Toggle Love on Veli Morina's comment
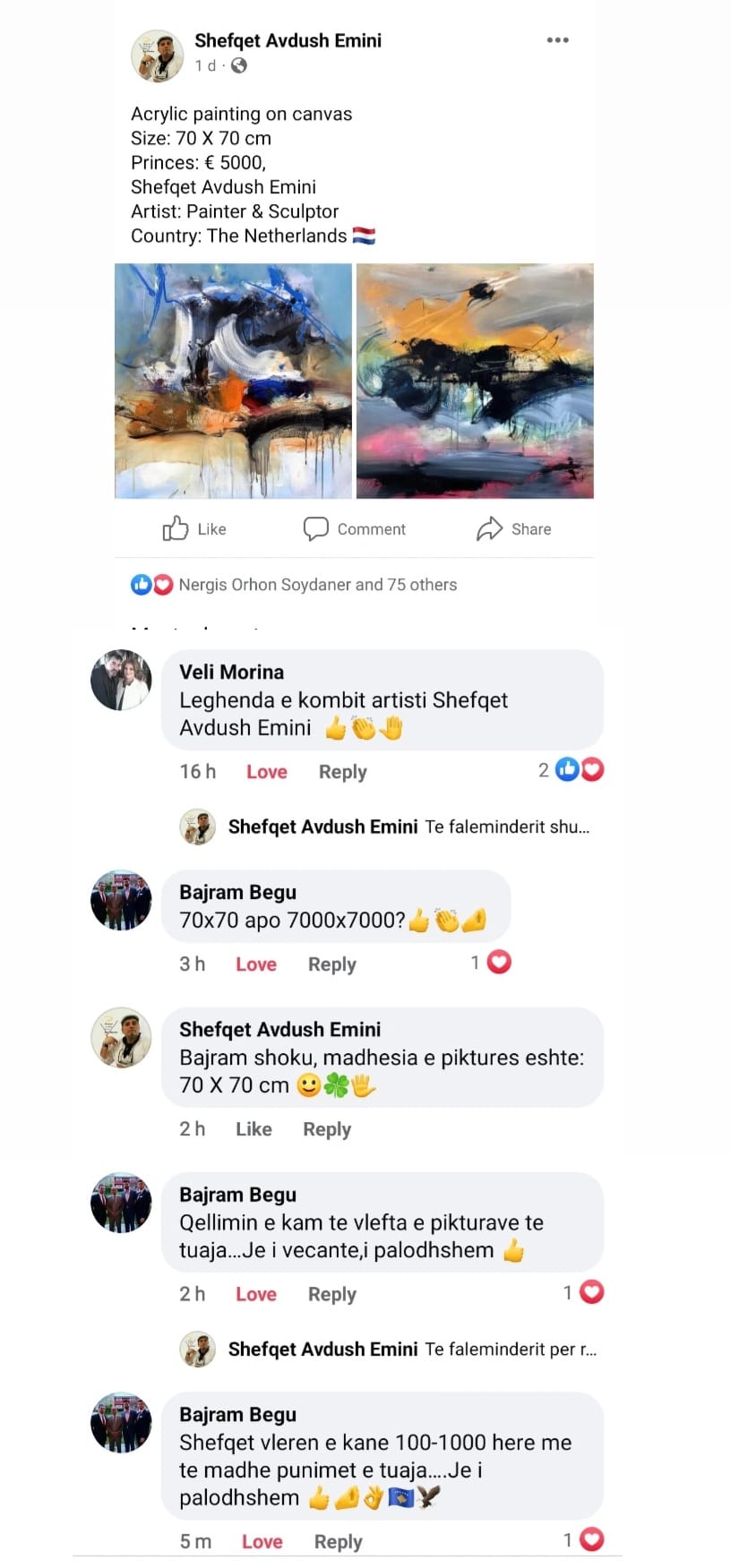This screenshot has height=1568, width=731. pos(266,772)
